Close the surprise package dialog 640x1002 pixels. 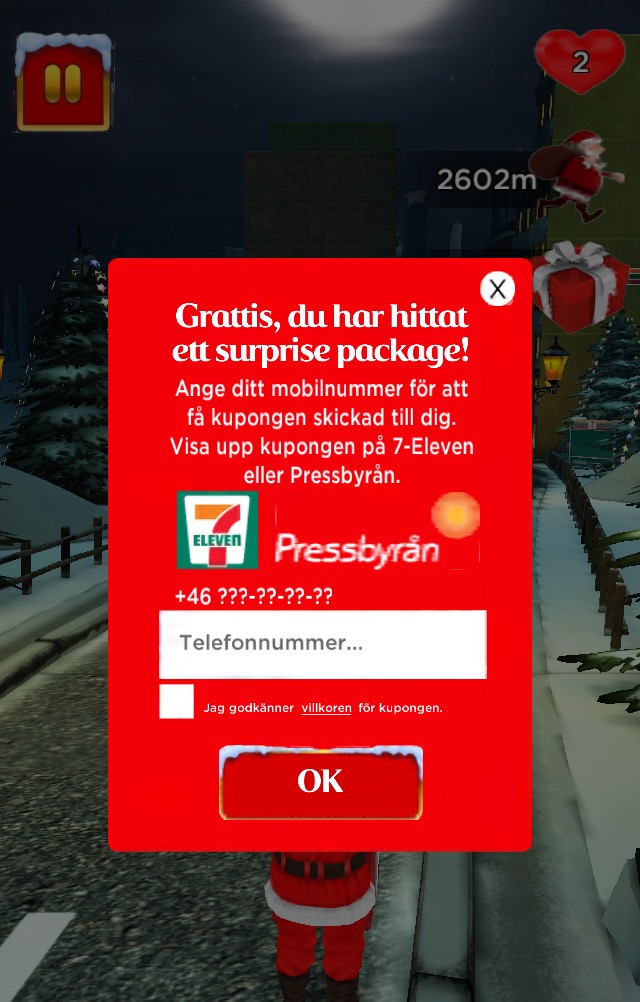[x=497, y=290]
